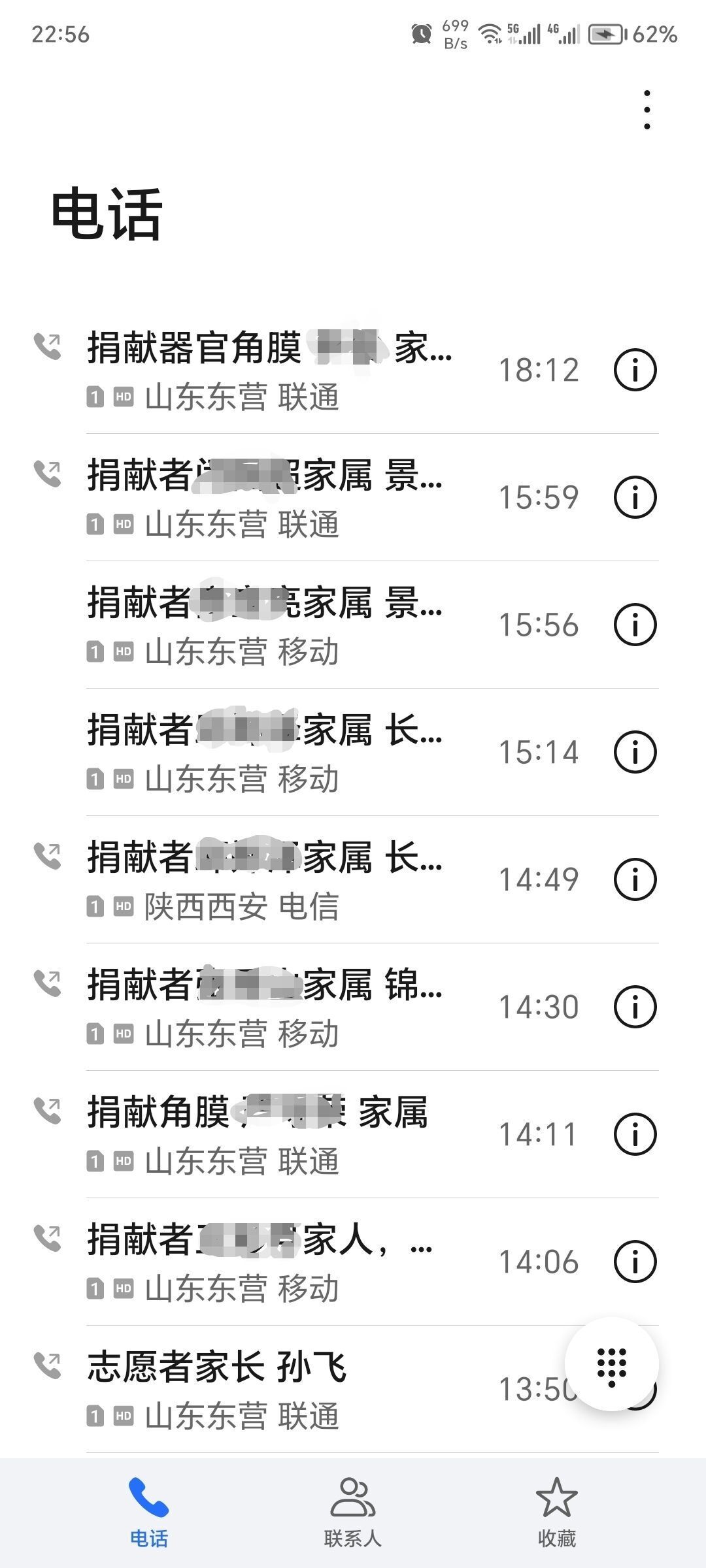706x1568 pixels.
Task: Open info for the 14:06 call
Action: pos(635,1262)
